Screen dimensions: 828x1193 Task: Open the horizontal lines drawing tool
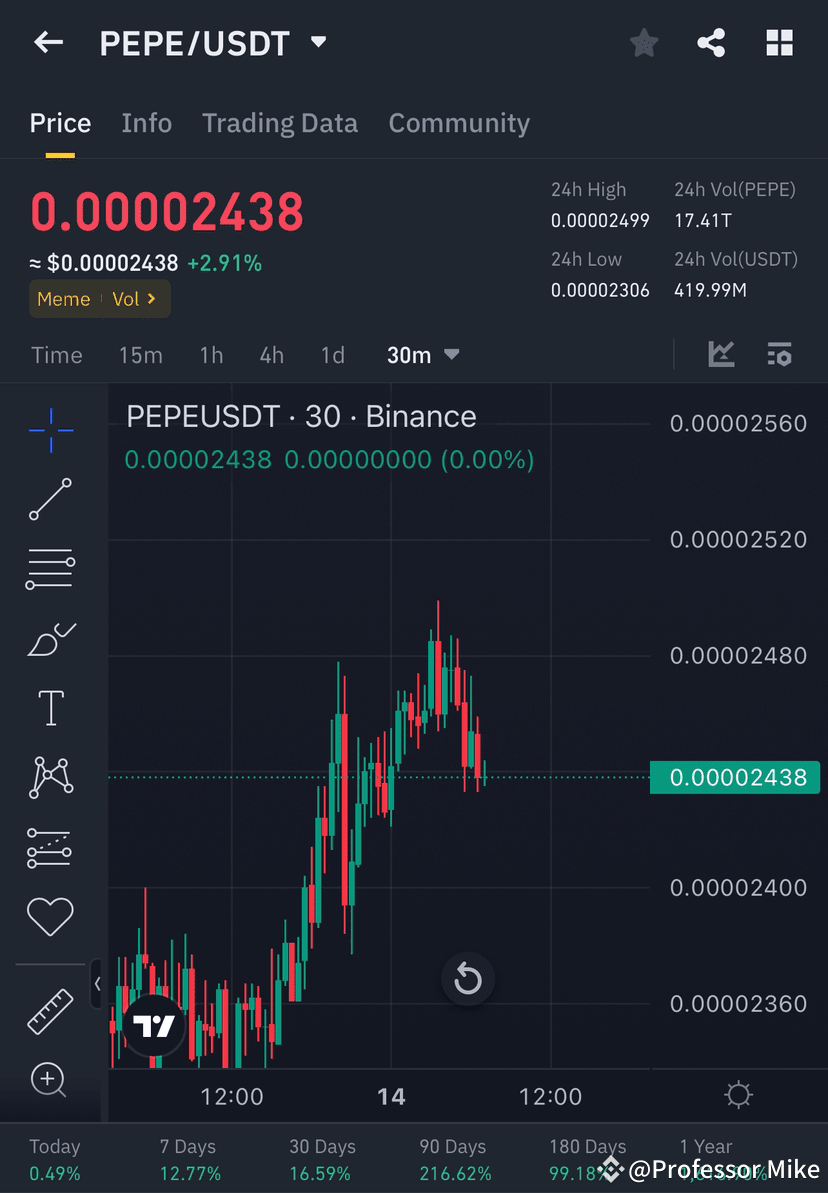click(50, 568)
